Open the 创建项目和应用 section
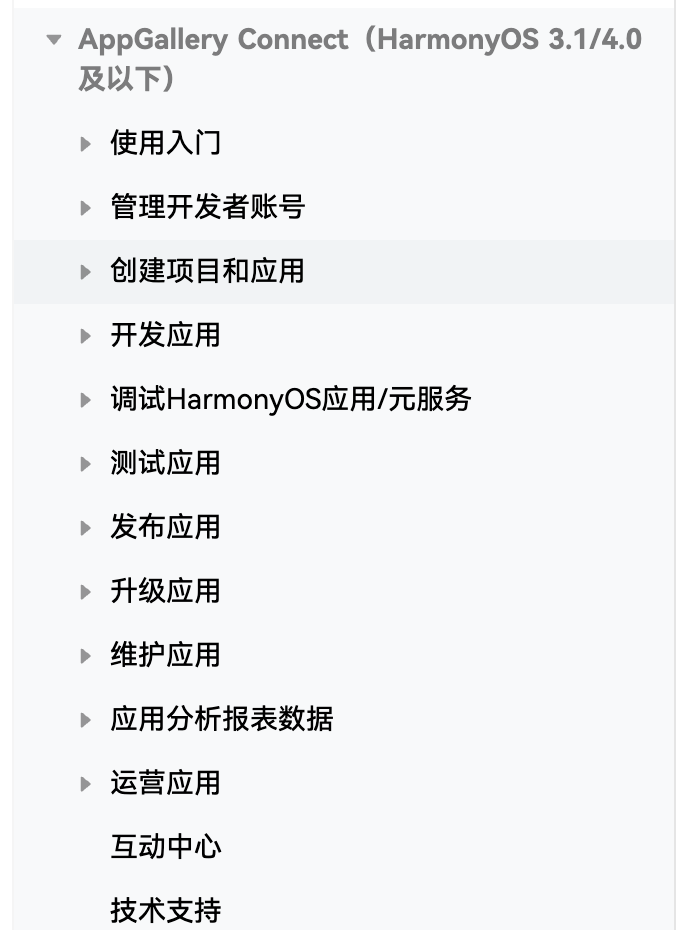676x930 pixels. click(x=86, y=272)
